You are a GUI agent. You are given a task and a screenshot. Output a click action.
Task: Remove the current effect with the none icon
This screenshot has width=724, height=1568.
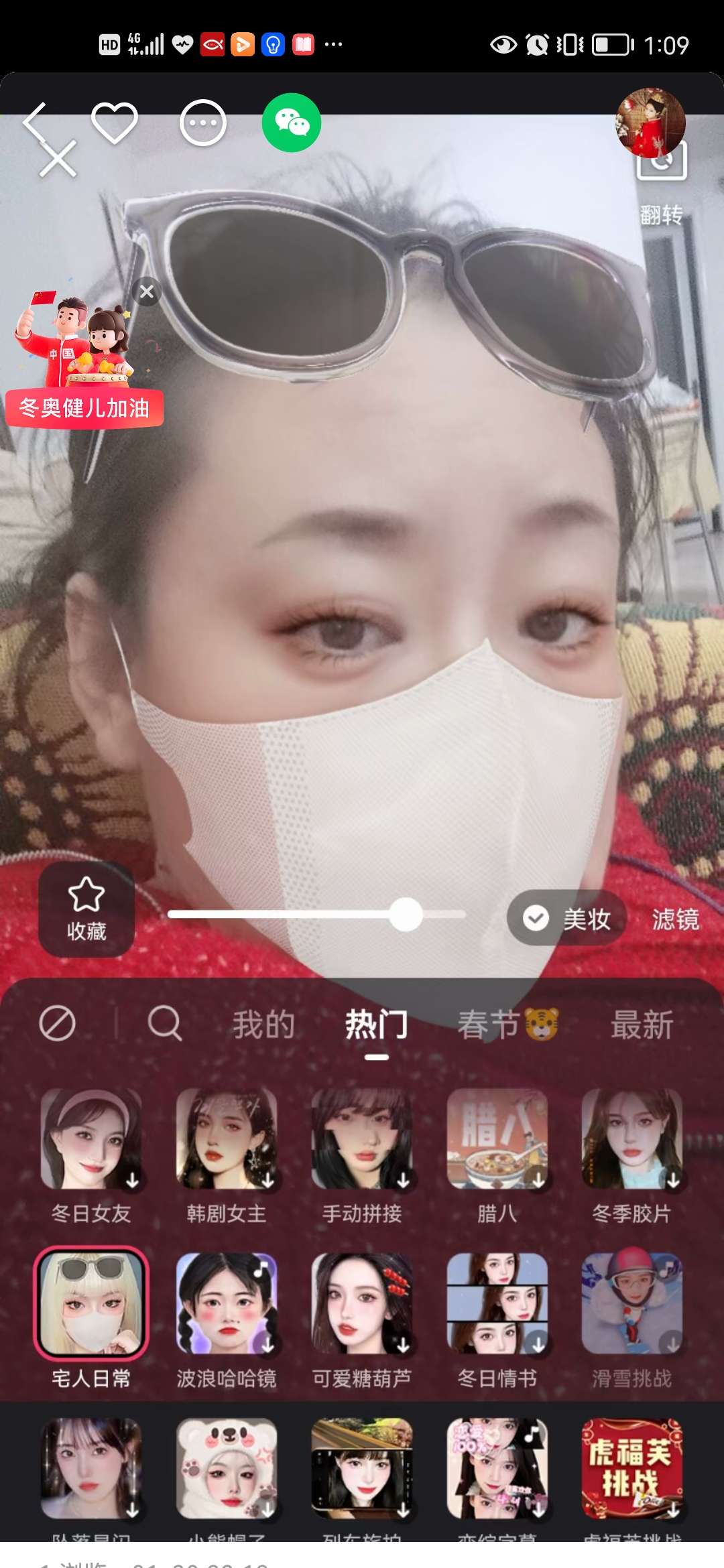point(58,1023)
